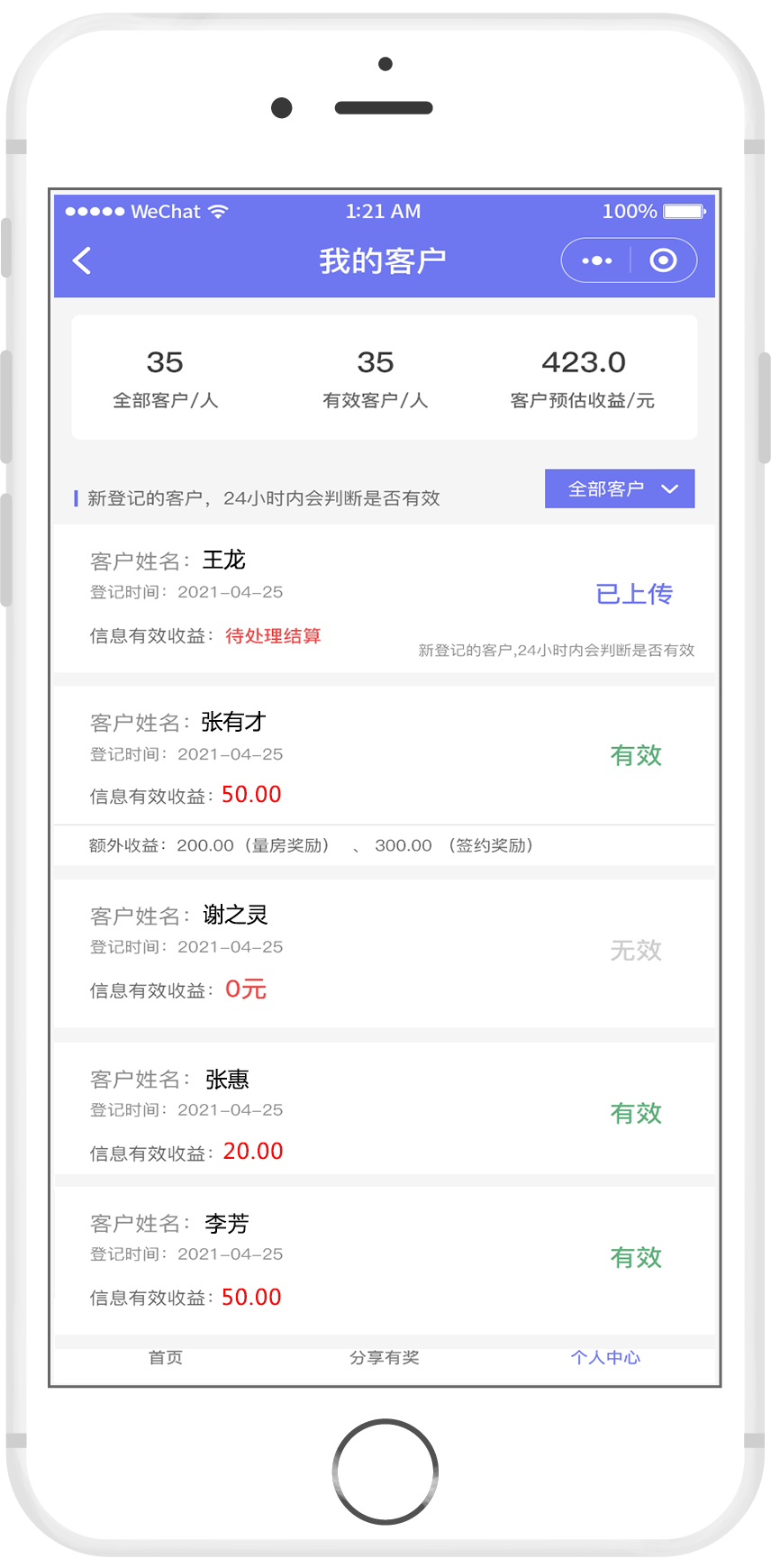Switch to the 首页 tab
The height and width of the screenshot is (1568, 771).
[166, 1357]
